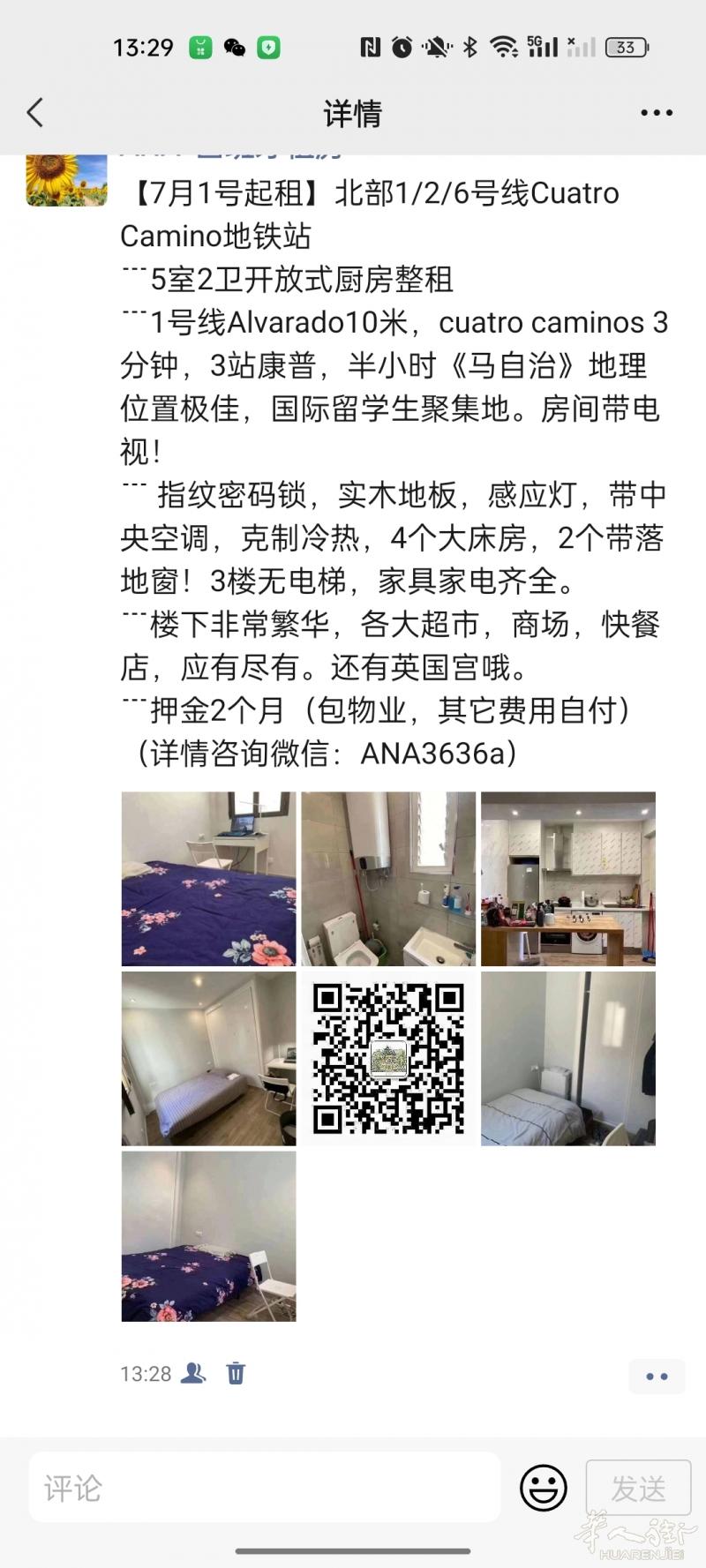This screenshot has width=706, height=1568.
Task: Focus the 评论 comment input field
Action: pos(265,1489)
